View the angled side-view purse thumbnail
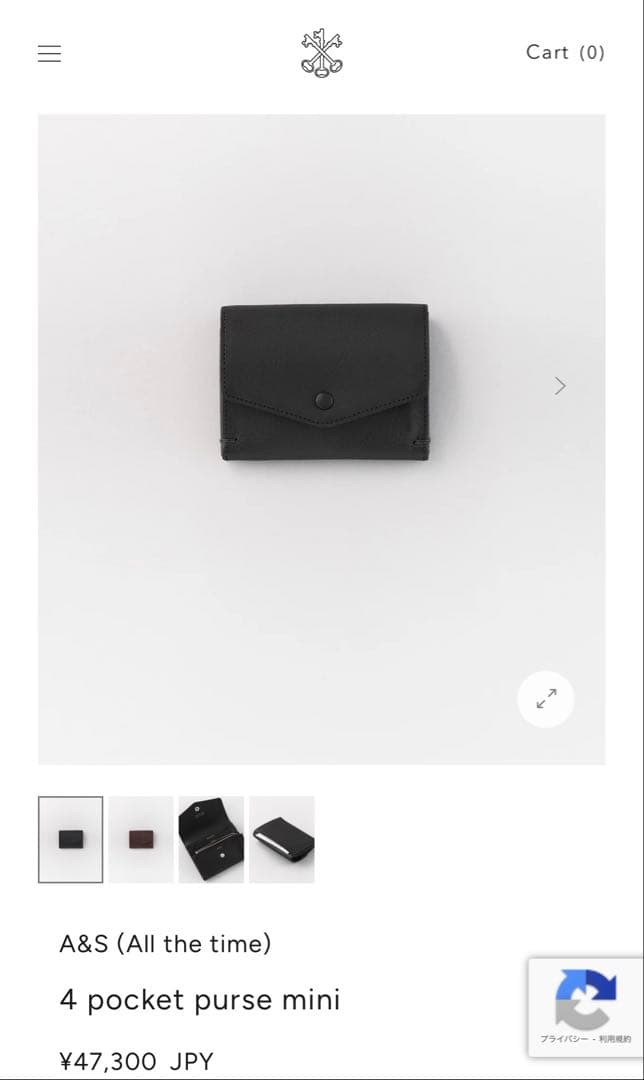Screen dimensions: 644x1080 pyautogui.click(x=281, y=839)
